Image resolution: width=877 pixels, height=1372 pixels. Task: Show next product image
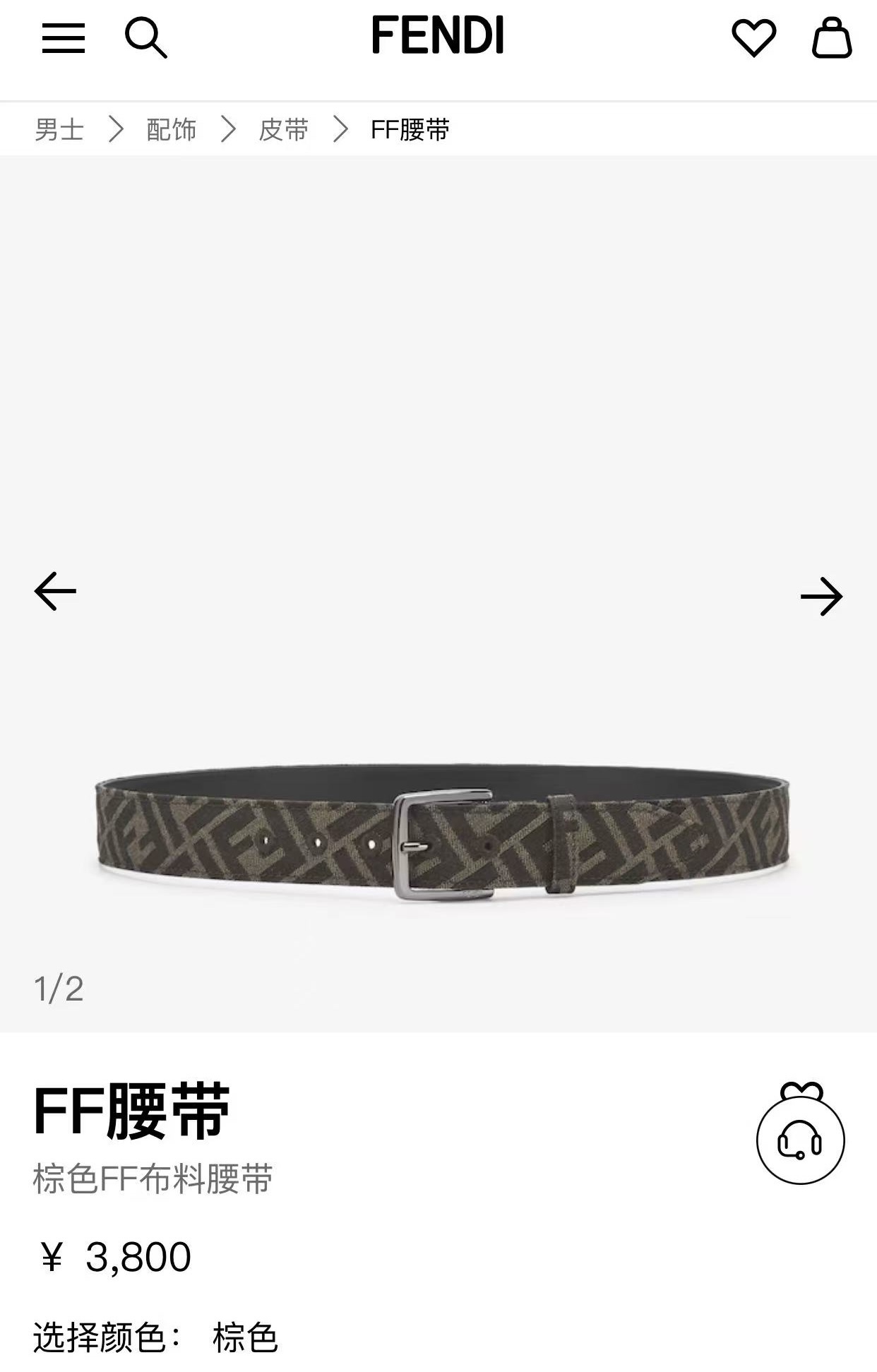coord(821,597)
